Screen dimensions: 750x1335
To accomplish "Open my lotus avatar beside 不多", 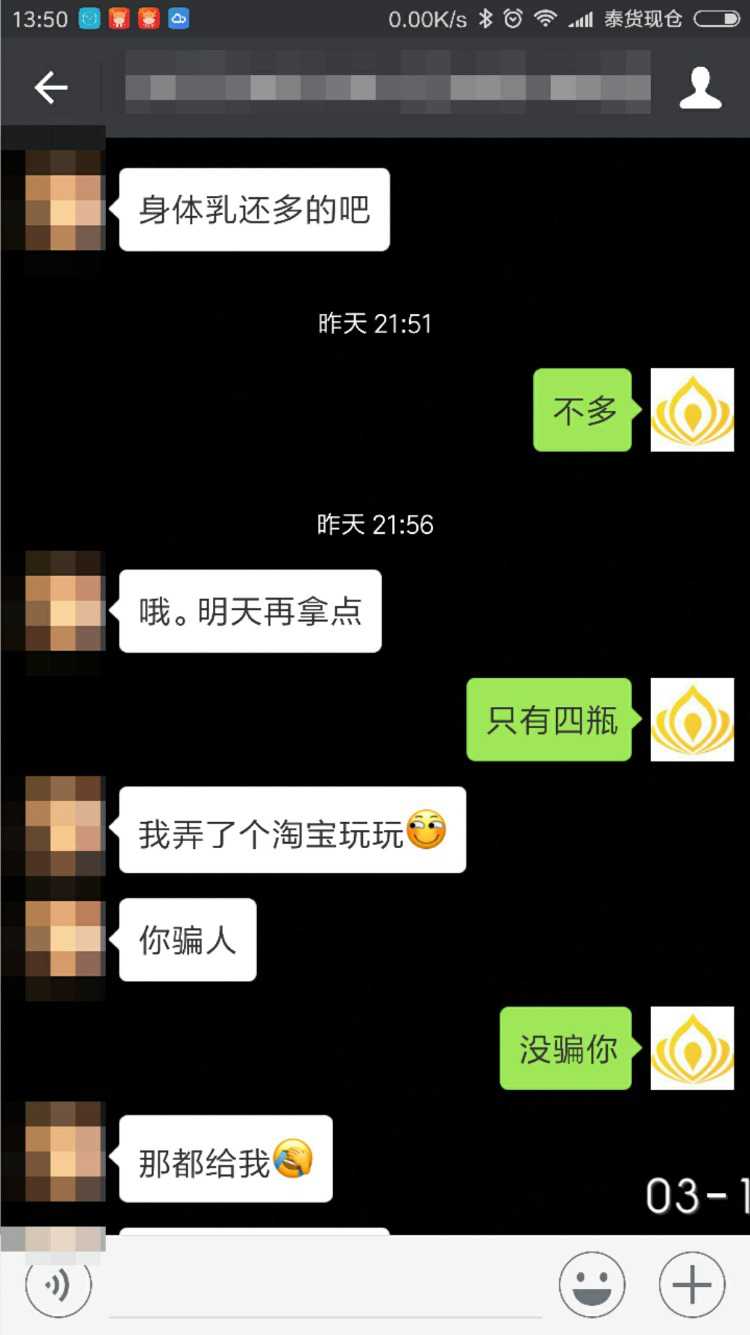I will pyautogui.click(x=692, y=410).
